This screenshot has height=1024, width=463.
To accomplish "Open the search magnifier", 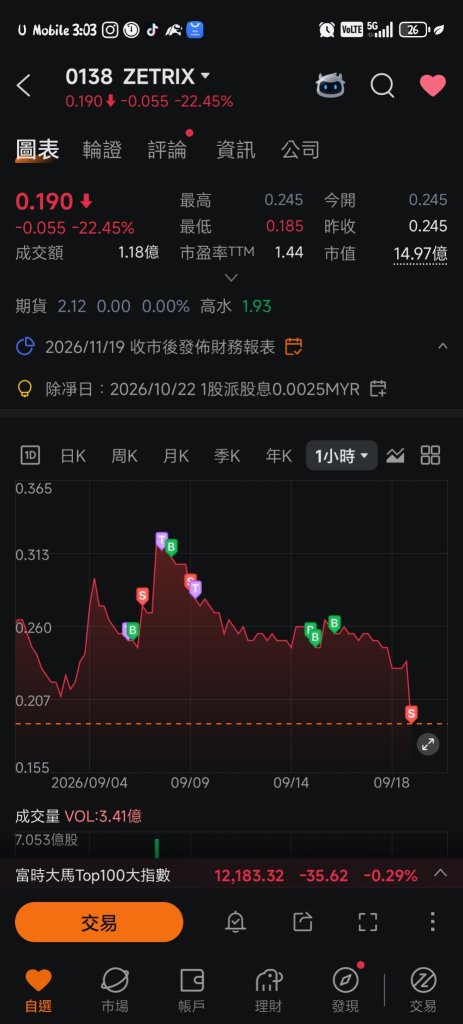I will (x=382, y=86).
